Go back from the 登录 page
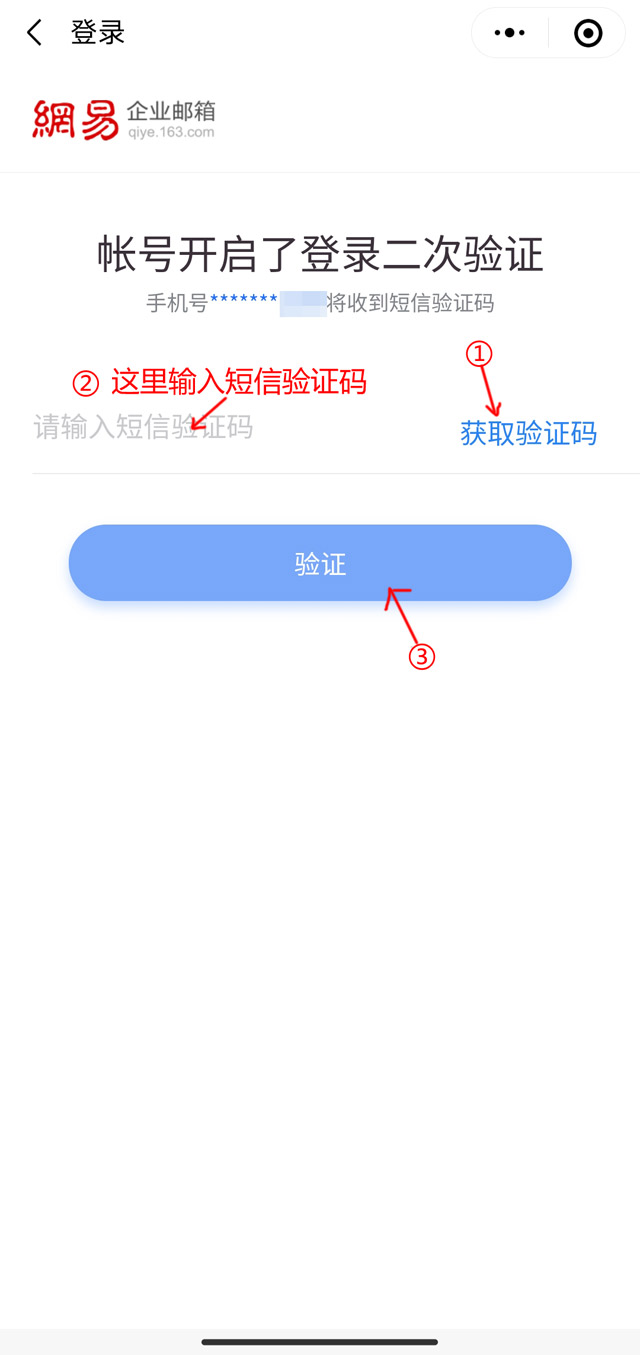This screenshot has height=1355, width=640. 34,33
